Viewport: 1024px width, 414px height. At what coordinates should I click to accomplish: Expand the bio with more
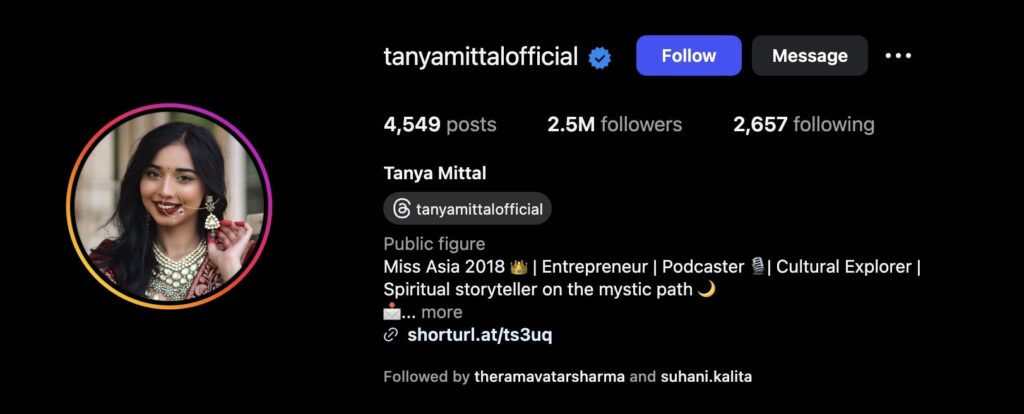coord(441,312)
